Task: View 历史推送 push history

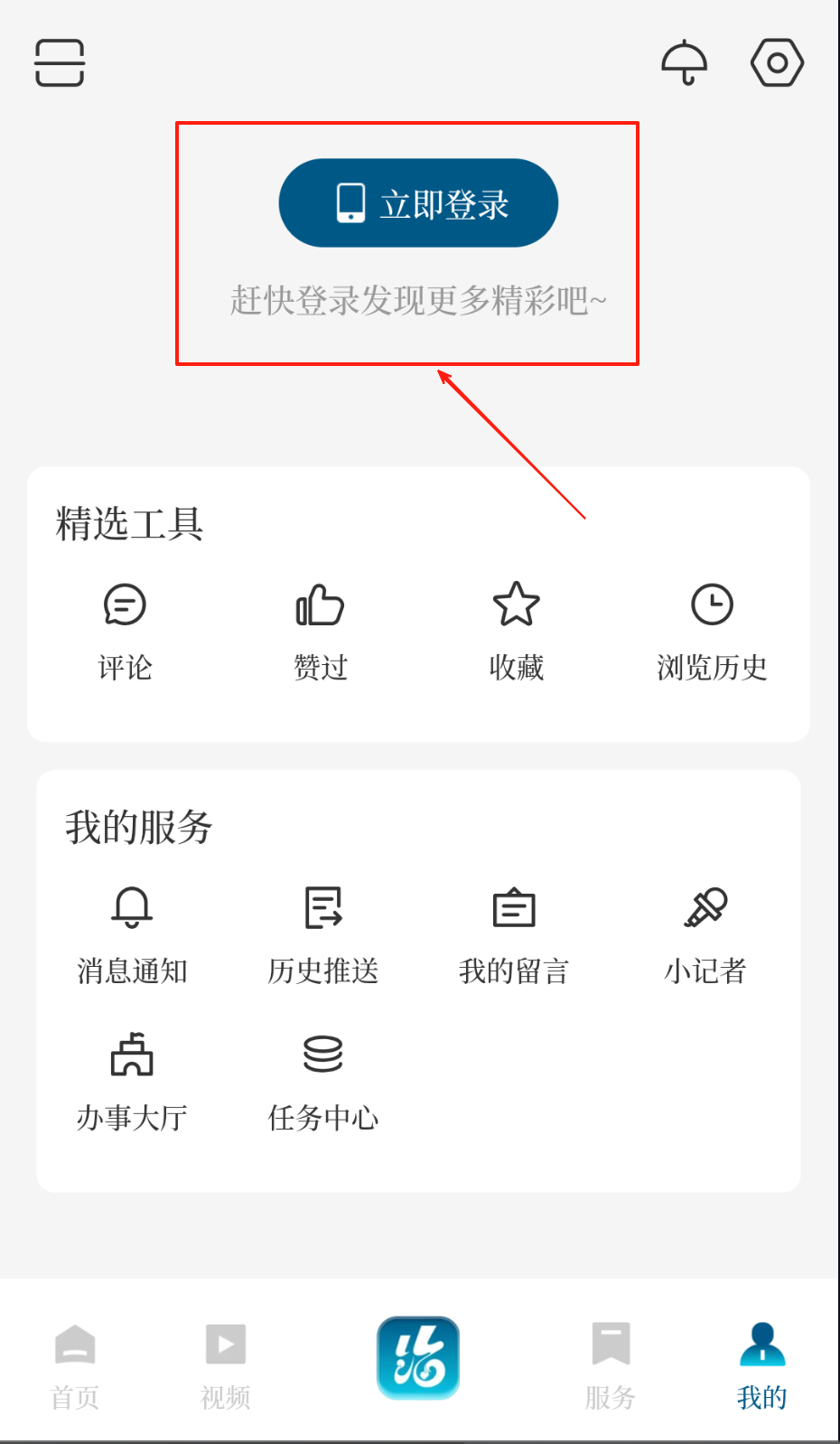Action: [322, 933]
